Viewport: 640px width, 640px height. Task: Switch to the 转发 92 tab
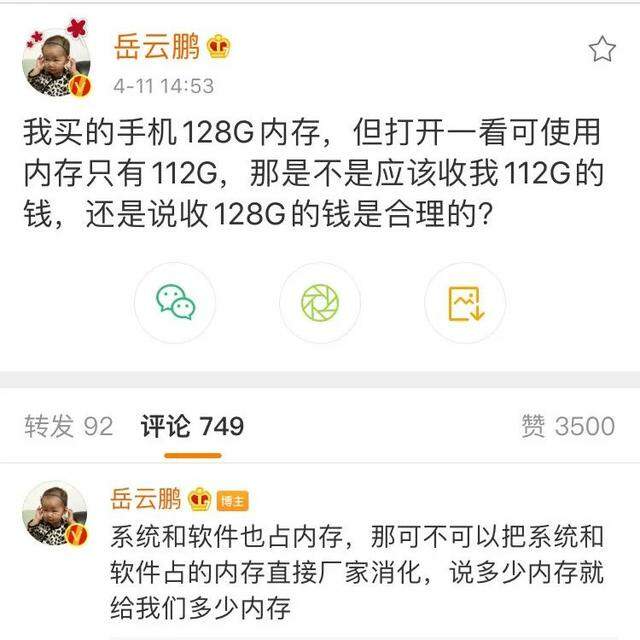pos(68,426)
